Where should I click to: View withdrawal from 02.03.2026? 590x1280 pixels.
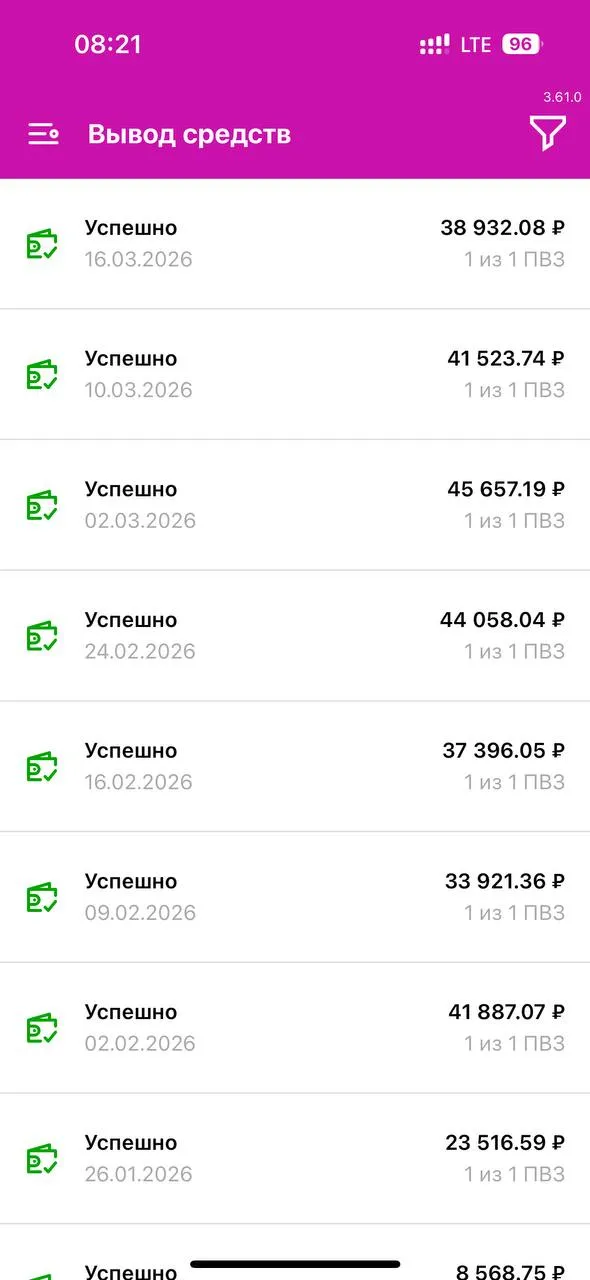tap(295, 506)
